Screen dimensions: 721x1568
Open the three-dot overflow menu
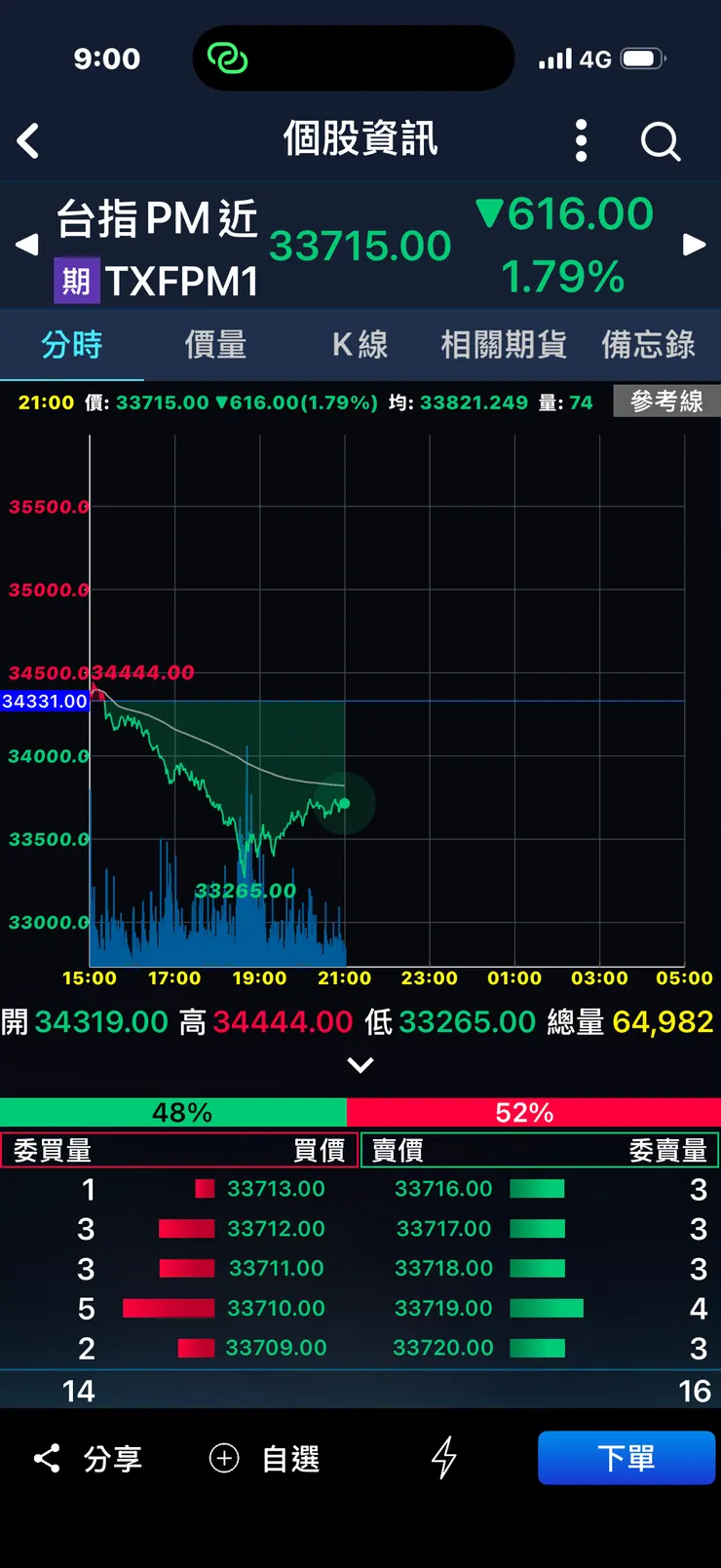tap(581, 140)
